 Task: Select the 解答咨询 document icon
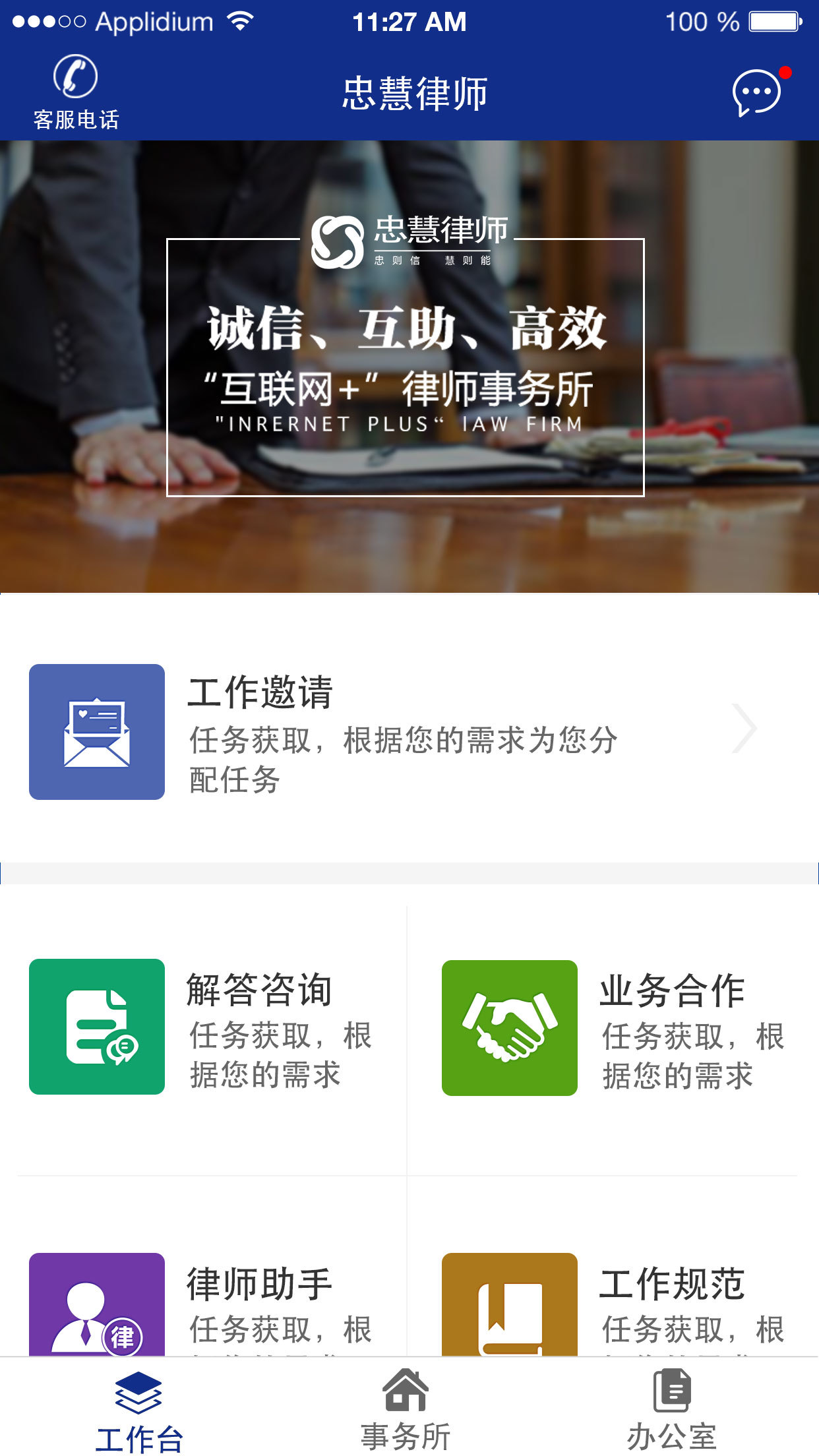(96, 1029)
